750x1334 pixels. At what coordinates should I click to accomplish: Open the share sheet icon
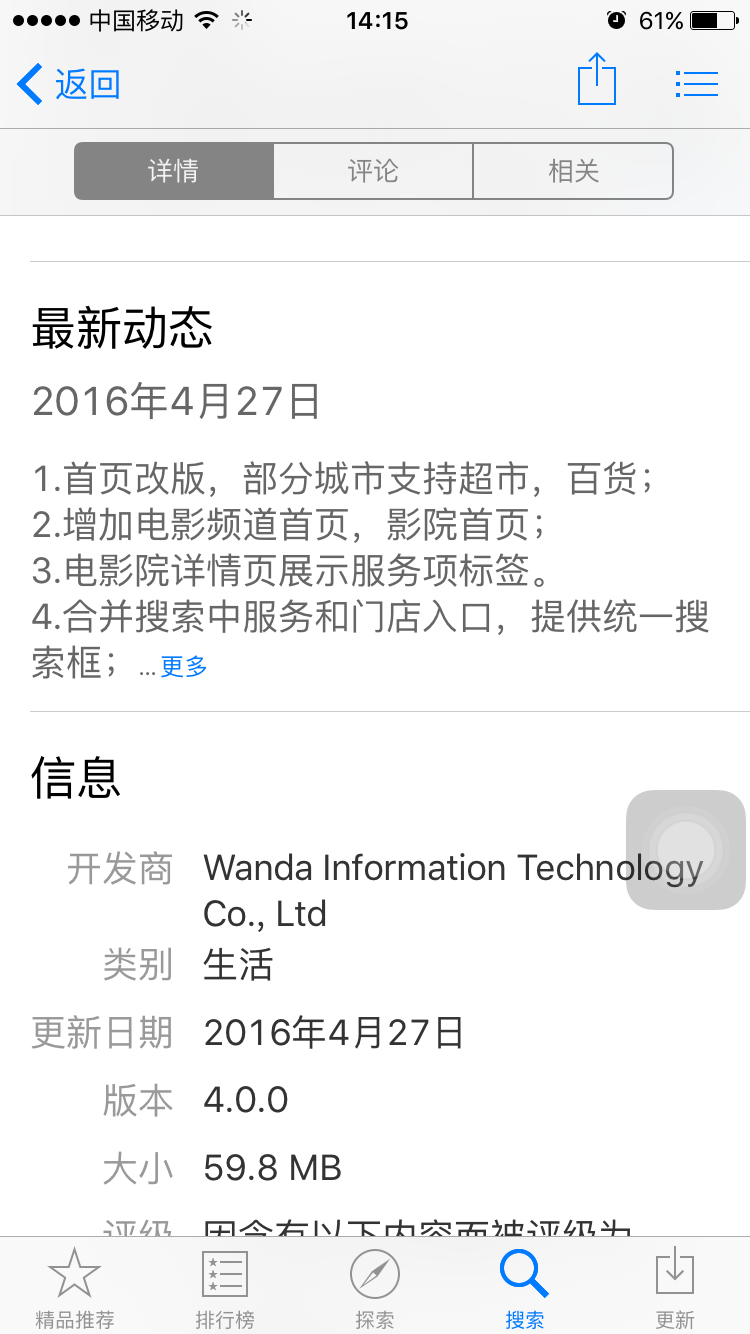(x=597, y=79)
